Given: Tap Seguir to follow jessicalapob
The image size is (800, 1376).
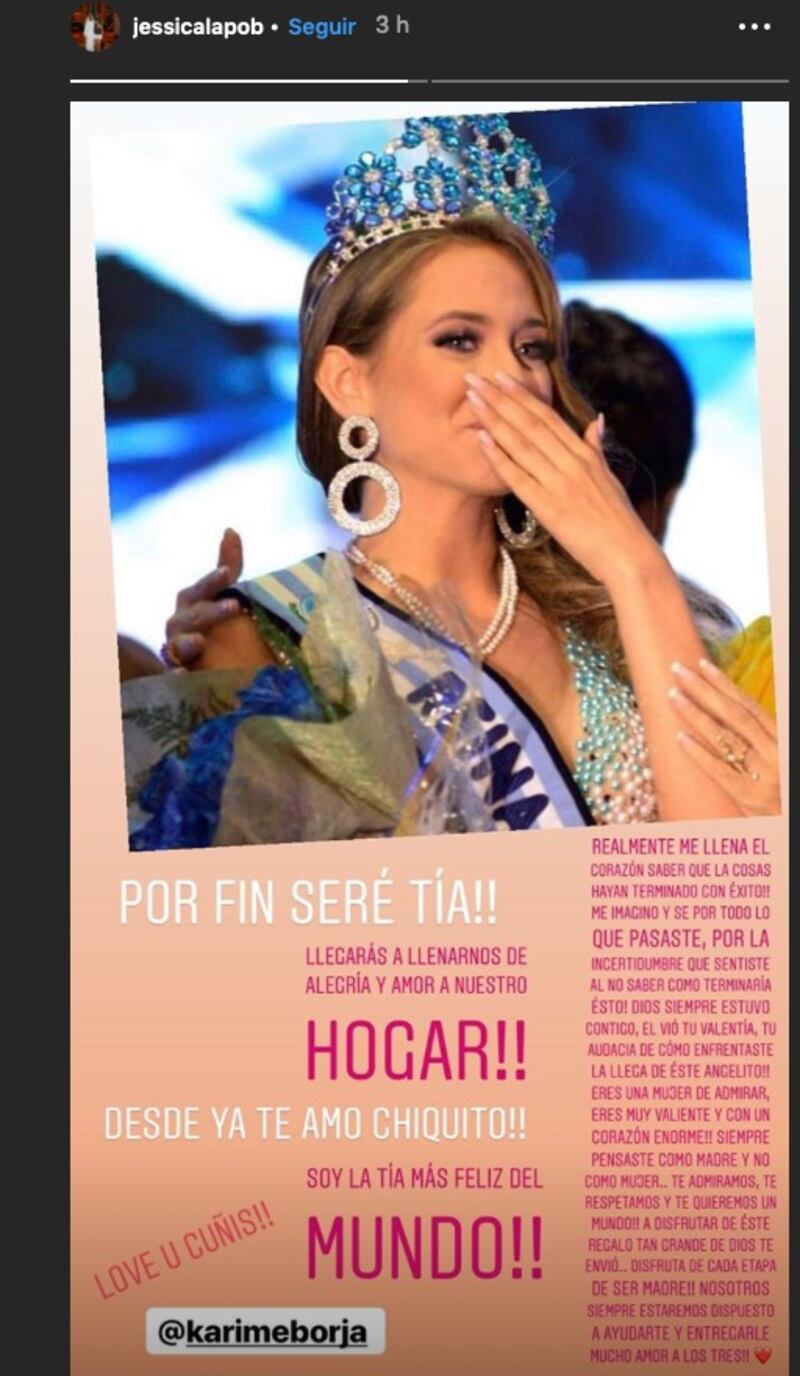Looking at the screenshot, I should (x=322, y=27).
